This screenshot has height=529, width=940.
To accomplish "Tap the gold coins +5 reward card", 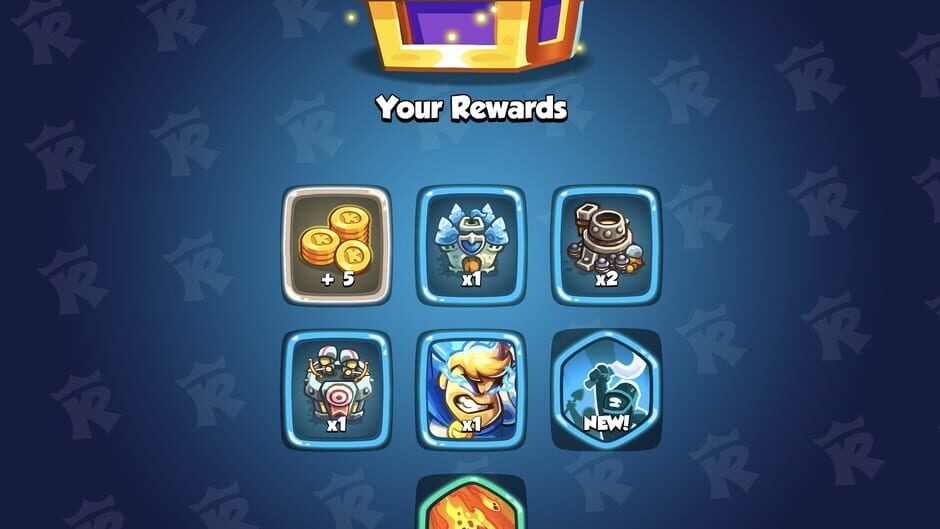I will (x=337, y=246).
